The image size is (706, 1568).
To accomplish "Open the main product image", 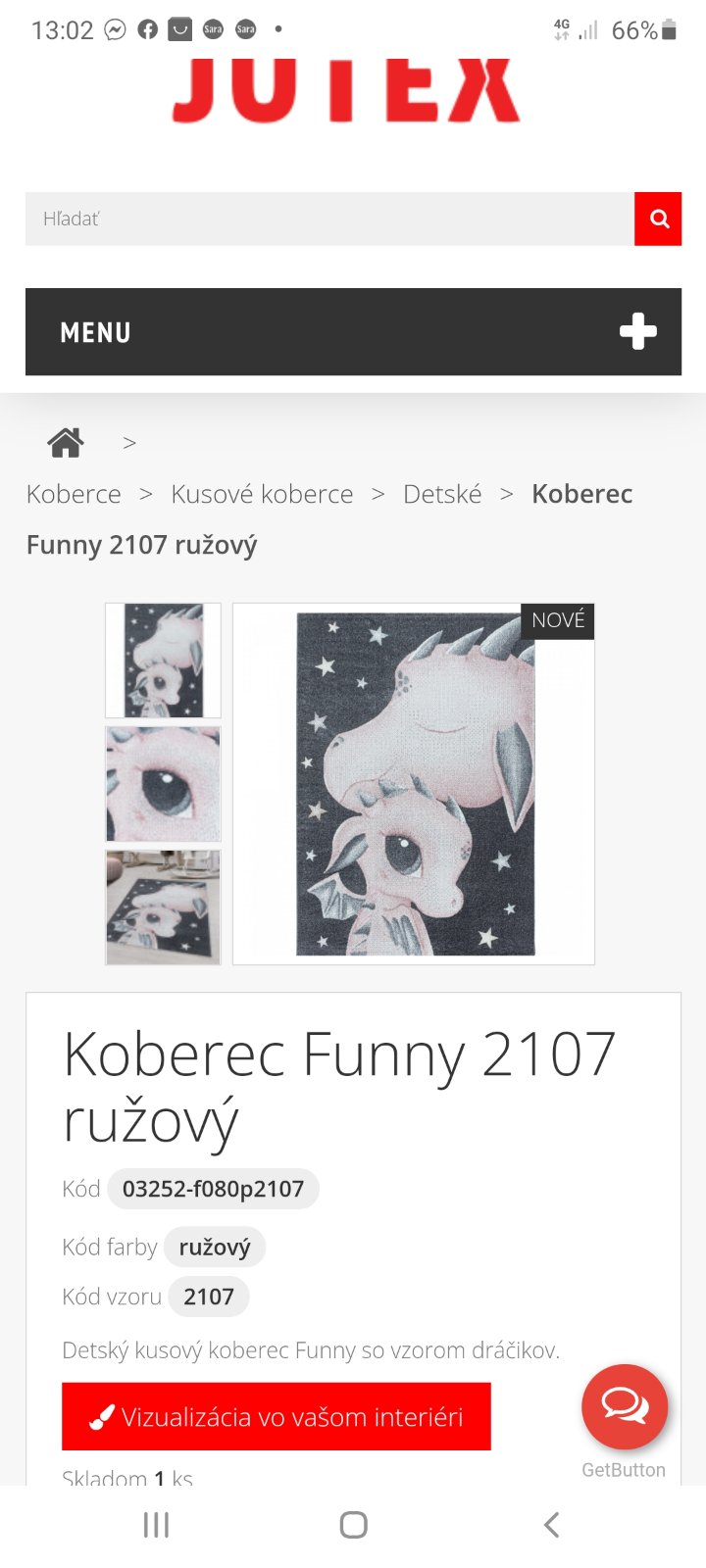I will [414, 784].
